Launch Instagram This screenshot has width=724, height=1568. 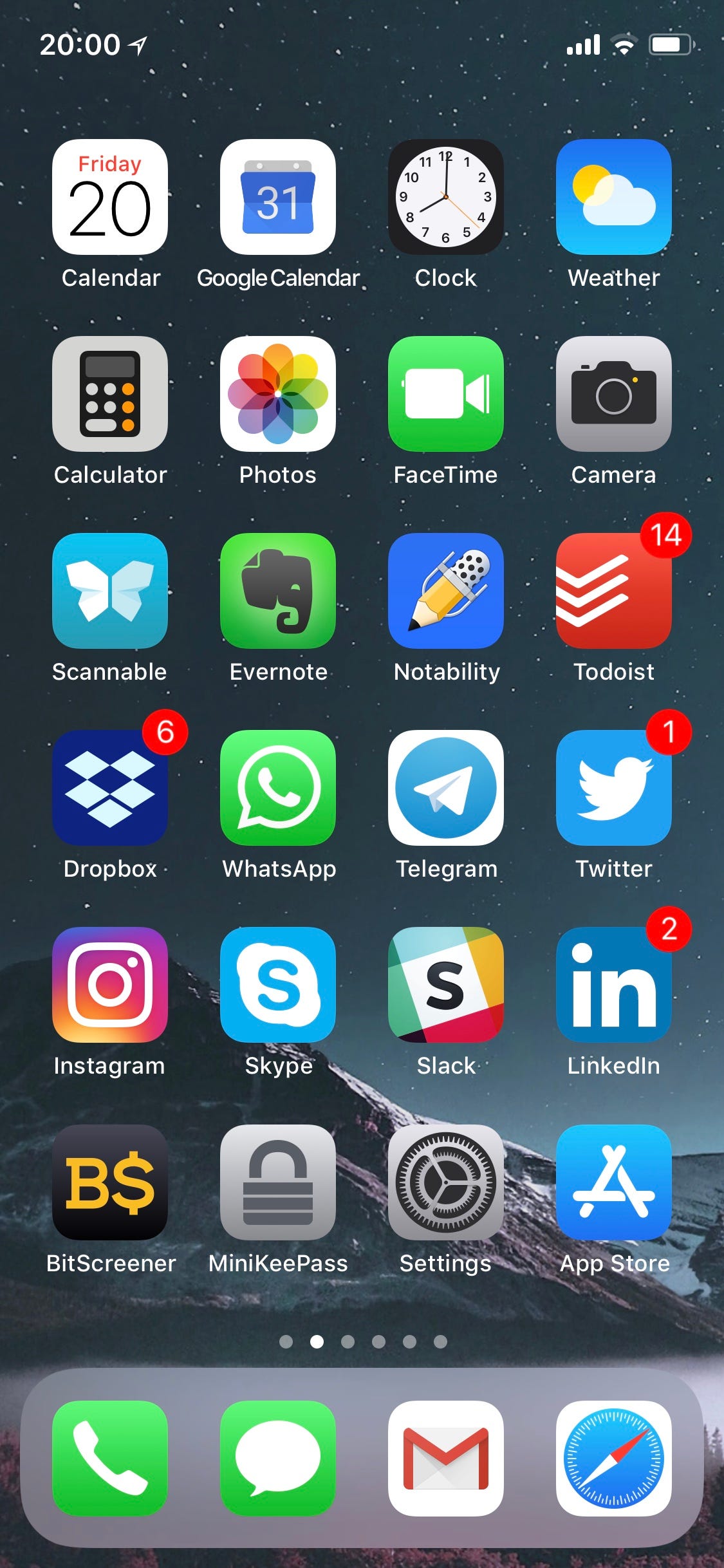[x=110, y=985]
